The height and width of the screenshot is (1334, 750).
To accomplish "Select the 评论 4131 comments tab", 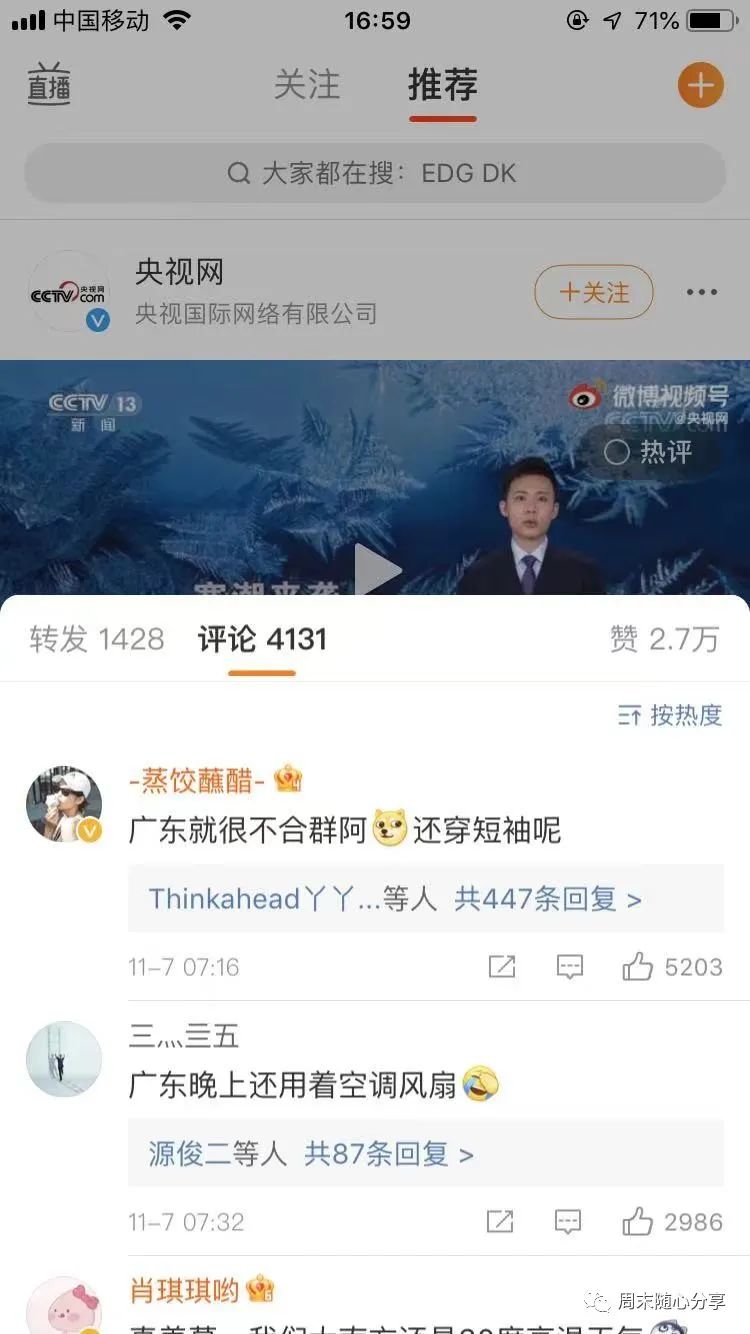I will (262, 640).
